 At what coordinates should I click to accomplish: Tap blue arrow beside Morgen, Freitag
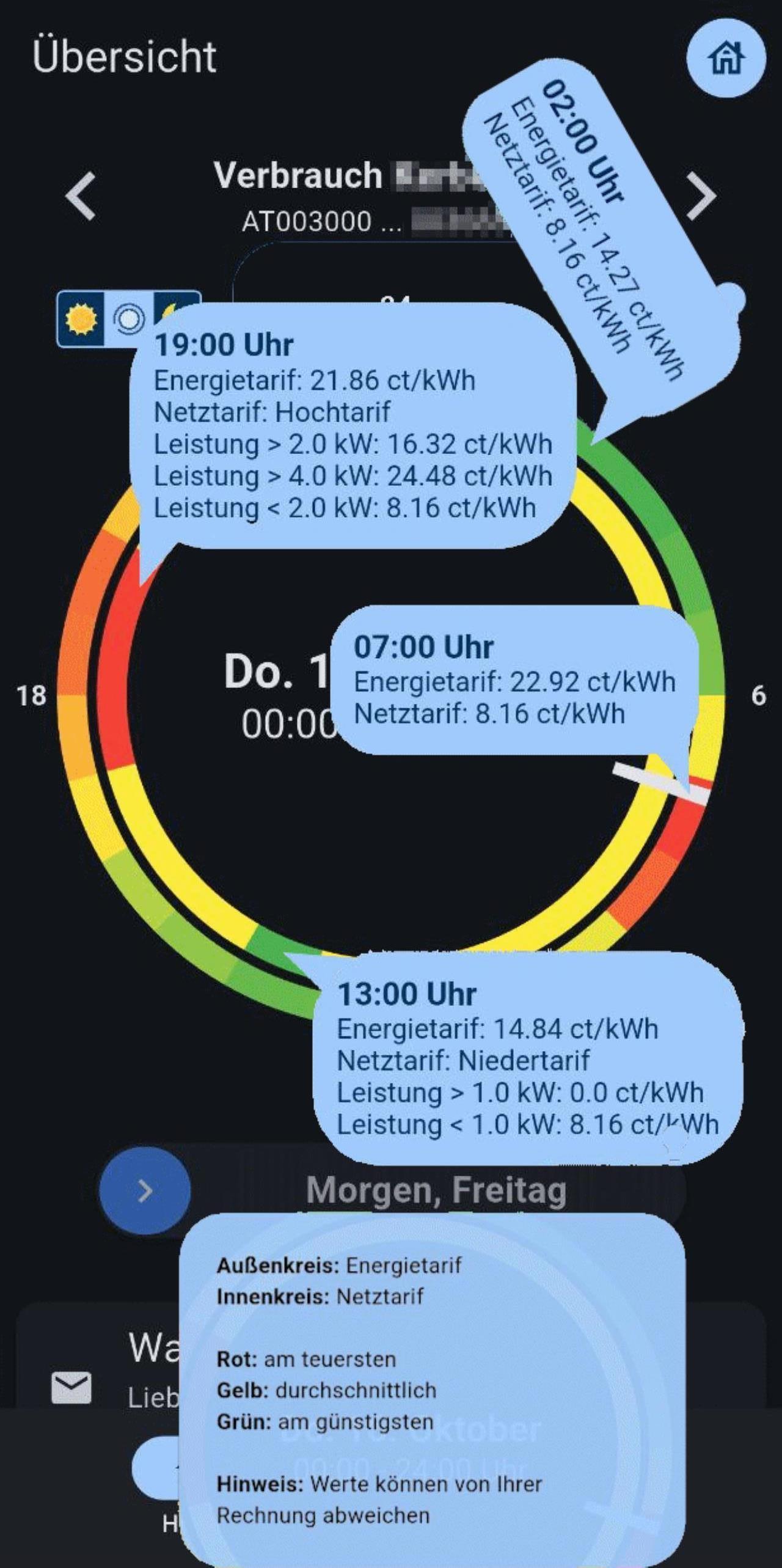point(145,1190)
